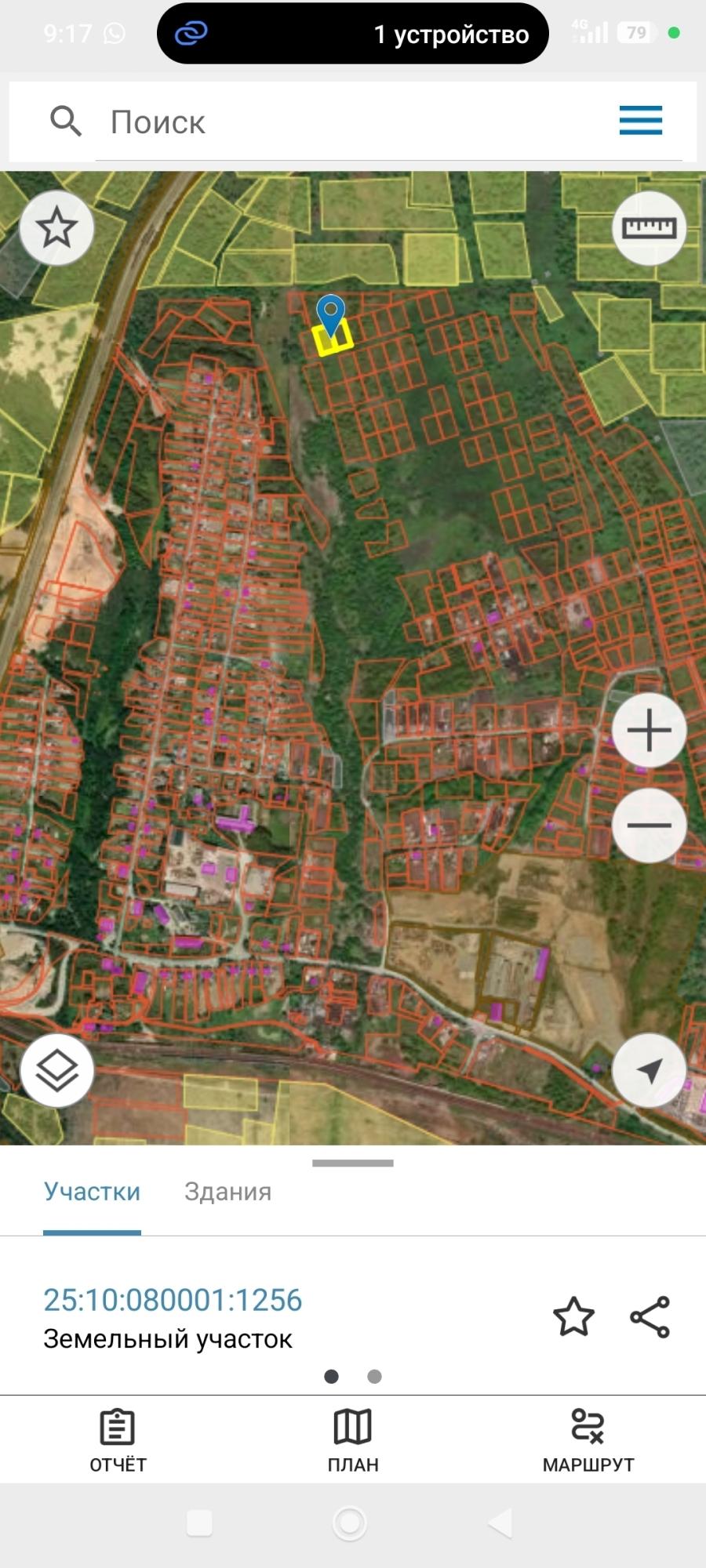This screenshot has height=1568, width=706.
Task: Build a МАРШРУТ route
Action: (588, 1440)
